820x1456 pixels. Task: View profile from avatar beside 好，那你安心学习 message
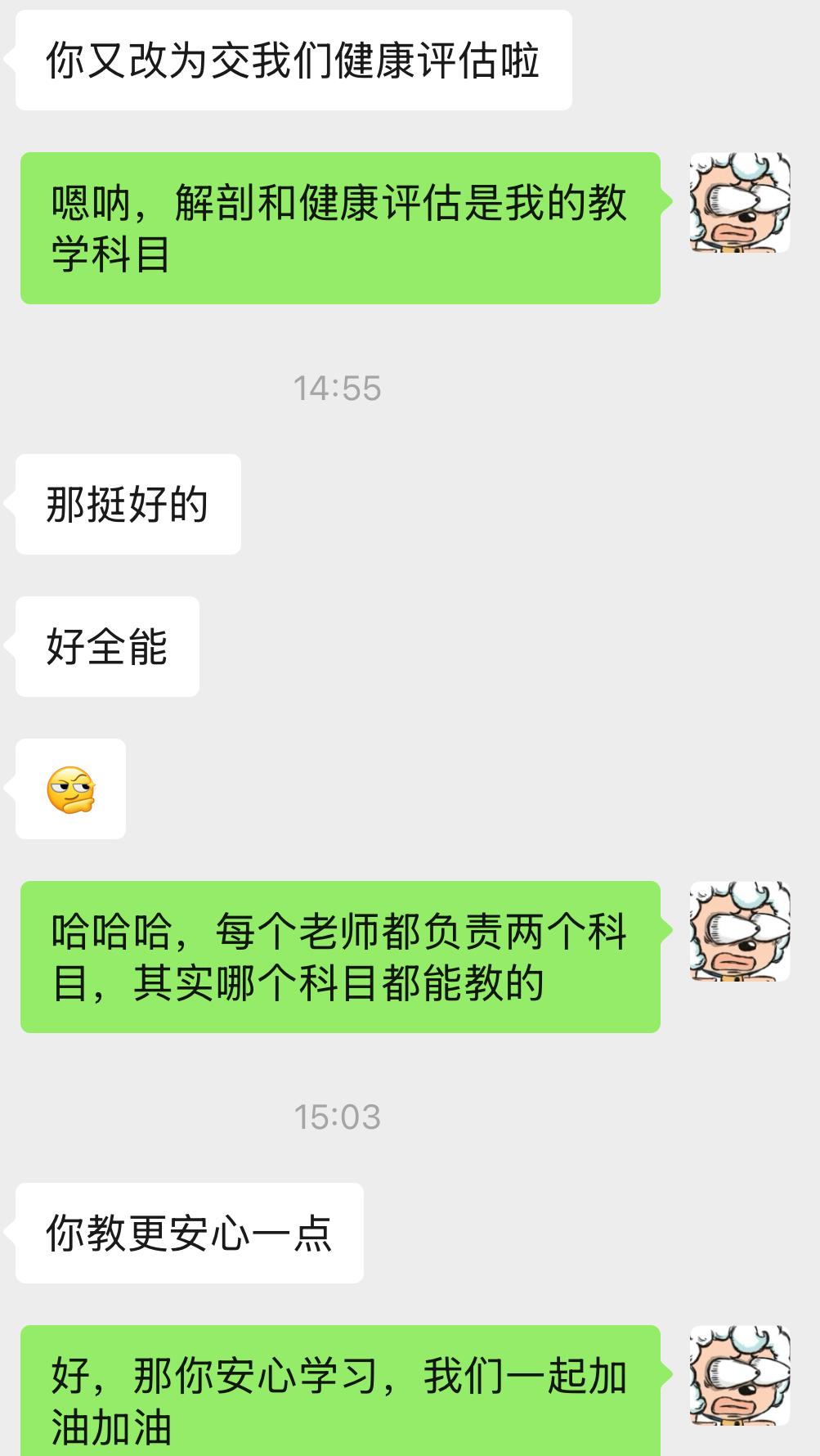point(740,1375)
